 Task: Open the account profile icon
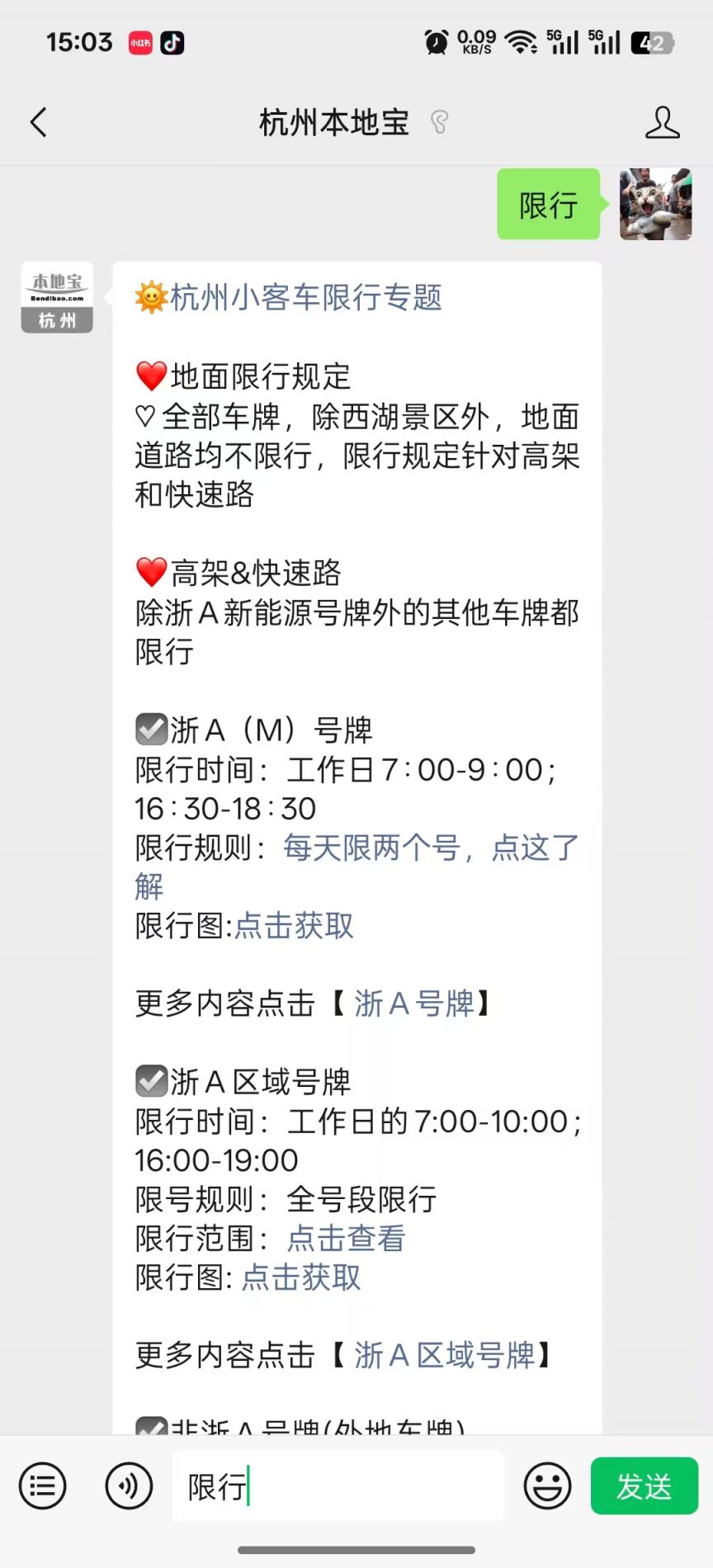coord(662,122)
